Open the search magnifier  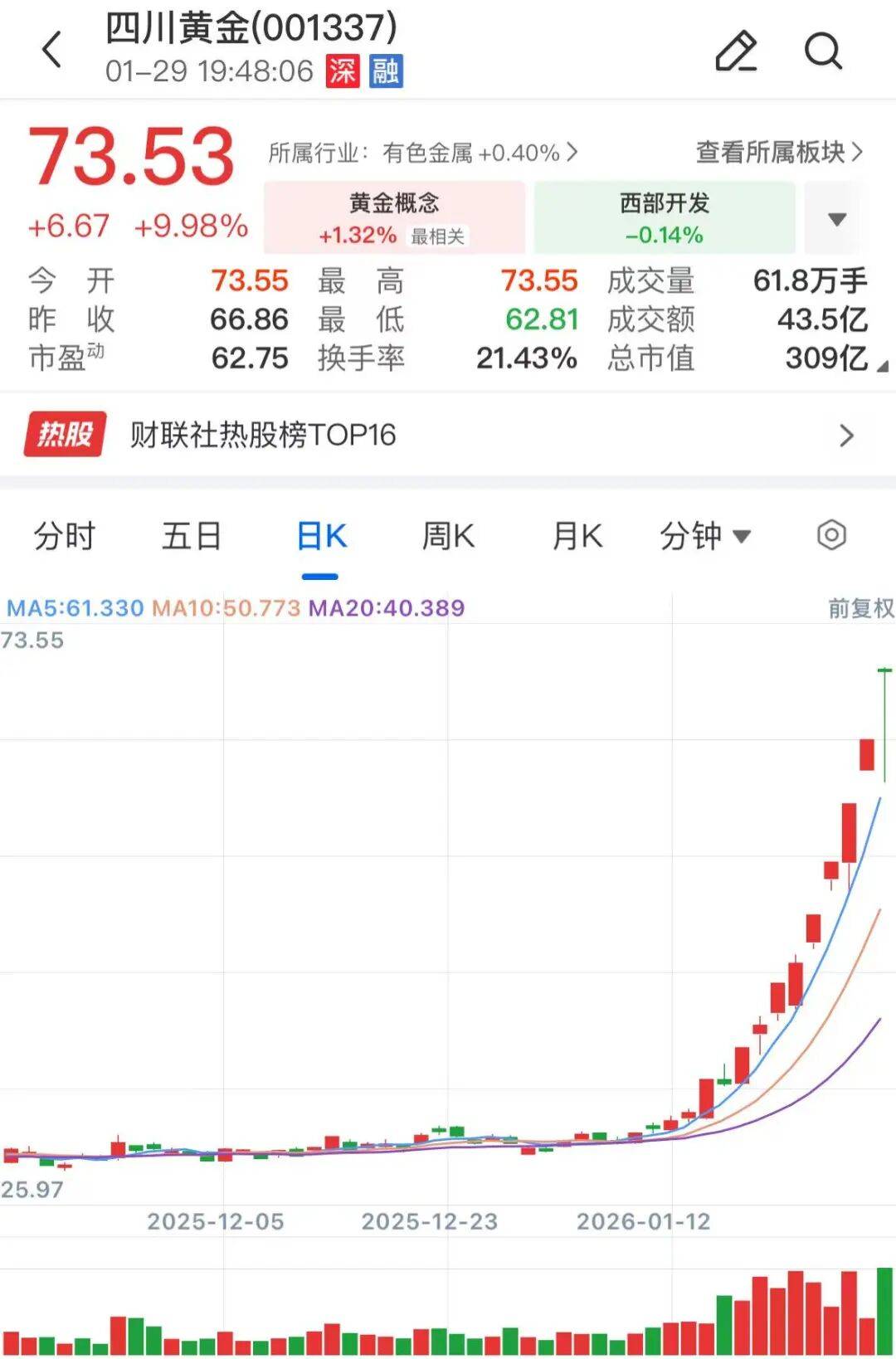[x=823, y=51]
